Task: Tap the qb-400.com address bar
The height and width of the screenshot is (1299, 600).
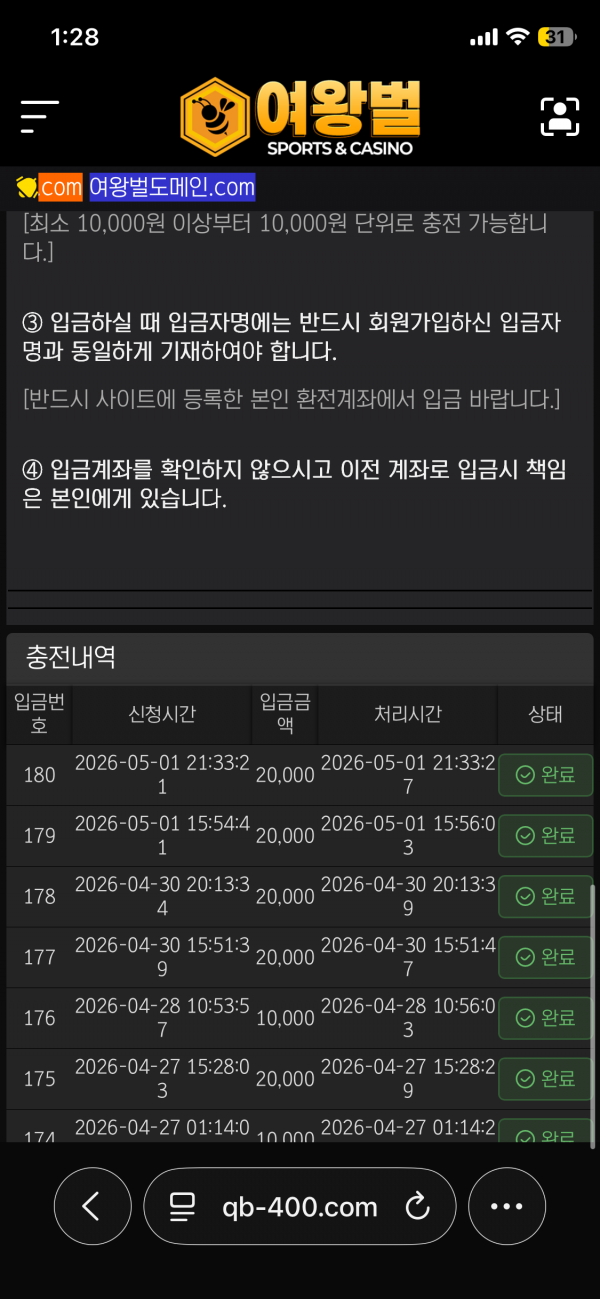Action: click(300, 1207)
